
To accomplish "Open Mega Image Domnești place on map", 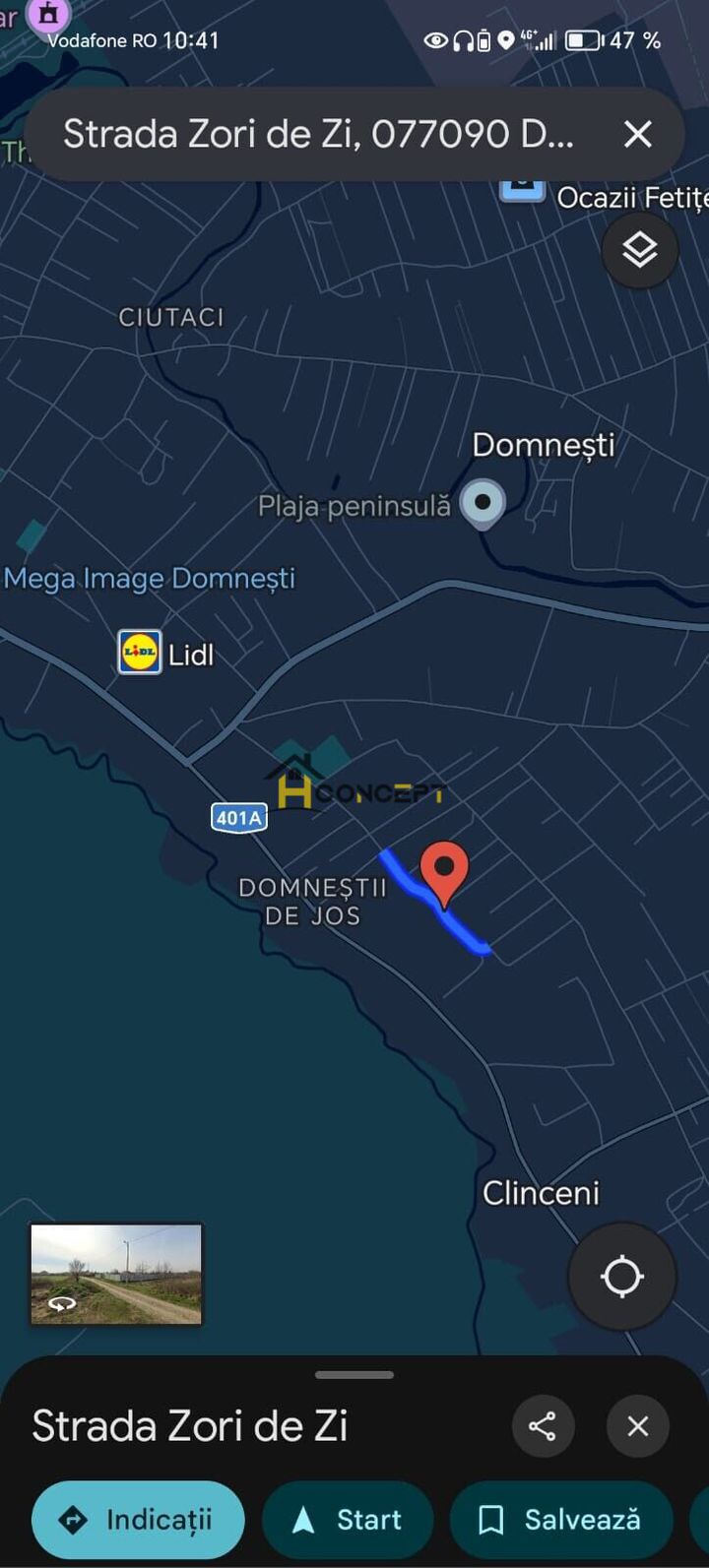I will click(x=150, y=578).
